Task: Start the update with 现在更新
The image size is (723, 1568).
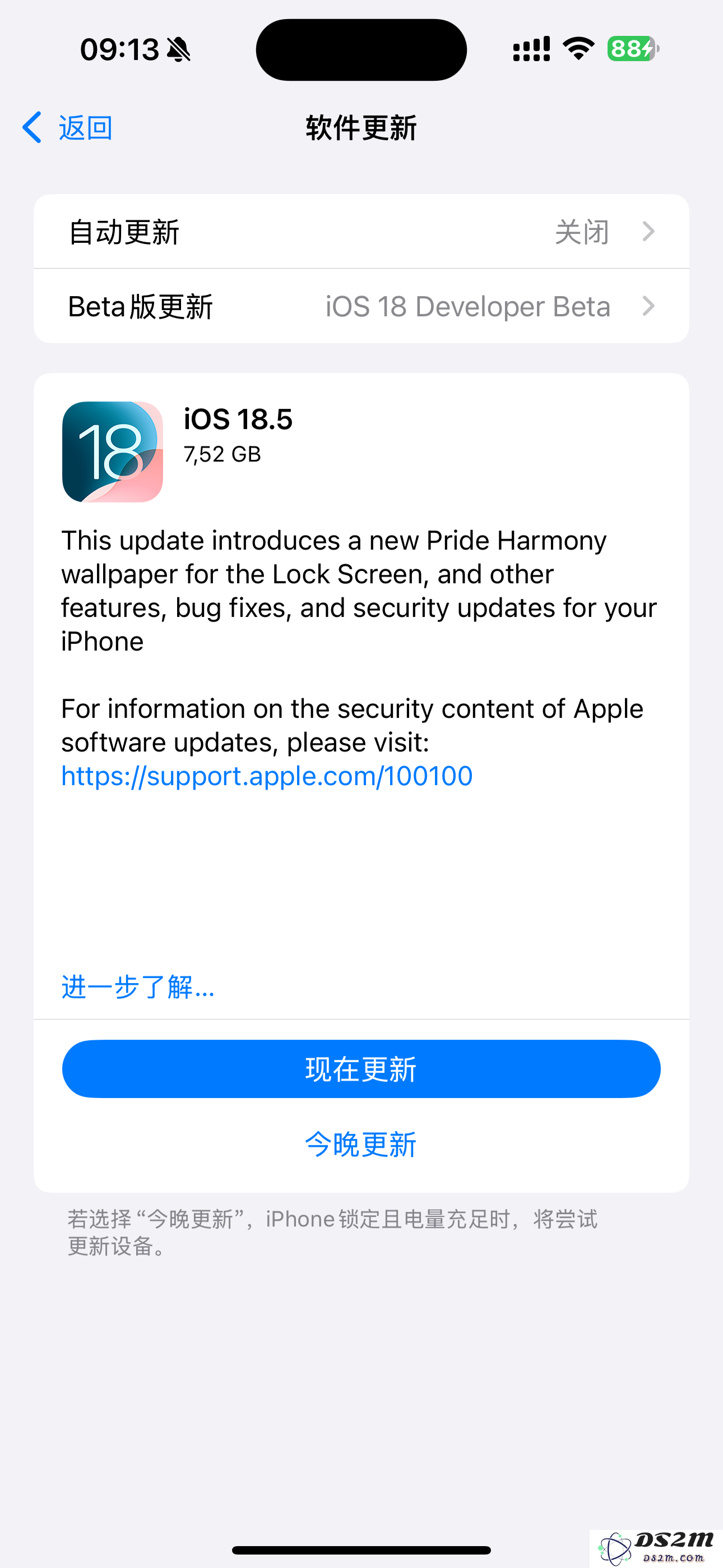Action: [x=361, y=1069]
